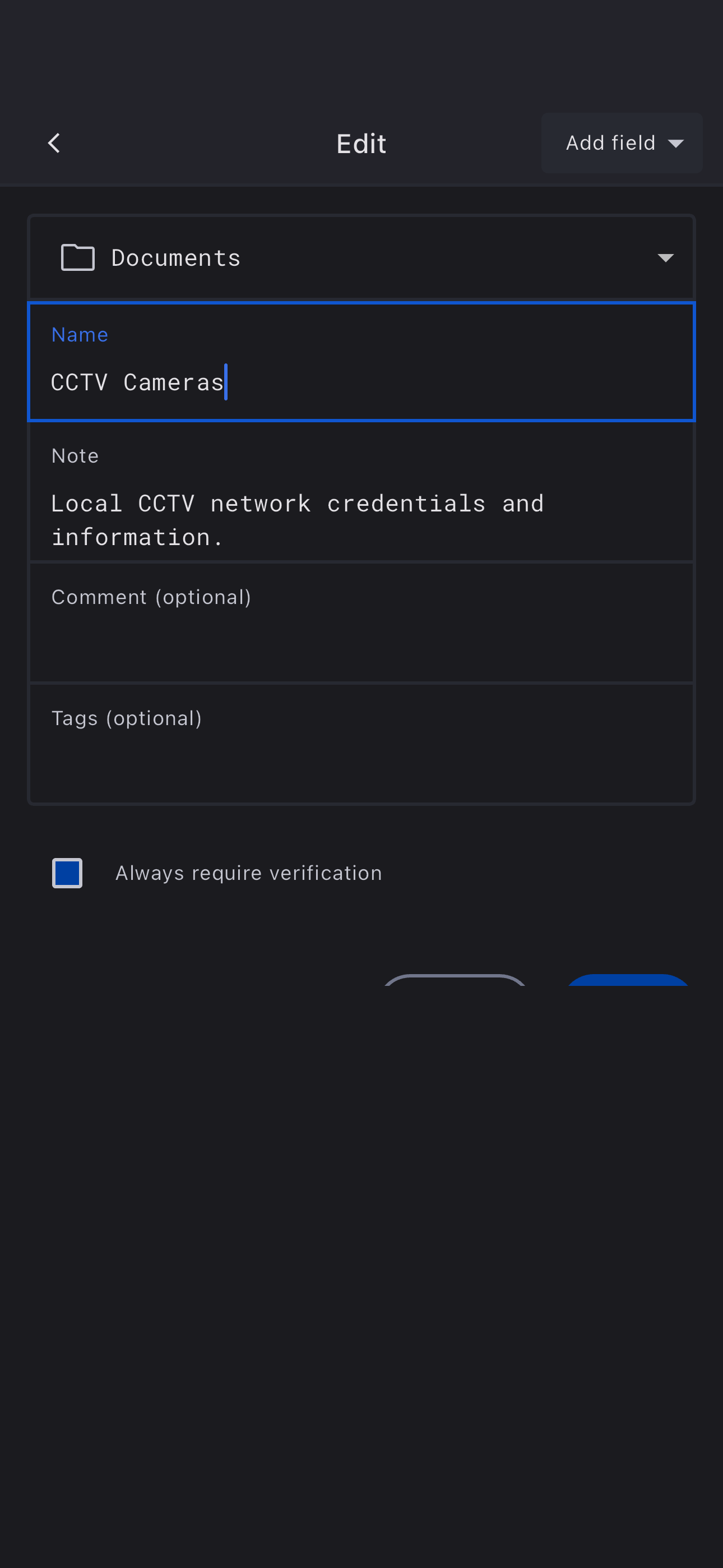Edit the Note text field

(361, 519)
